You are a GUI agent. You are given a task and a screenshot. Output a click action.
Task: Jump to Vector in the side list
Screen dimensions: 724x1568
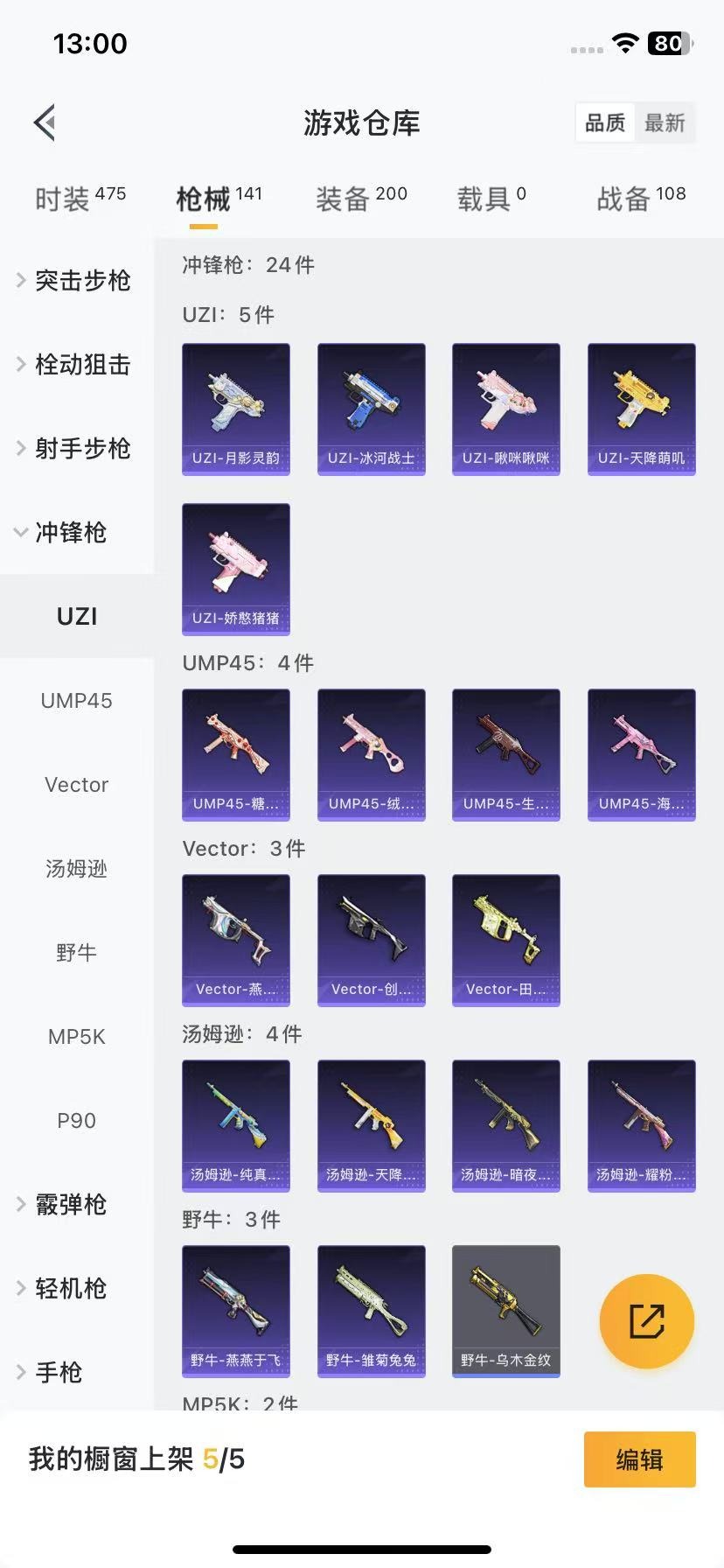[76, 784]
